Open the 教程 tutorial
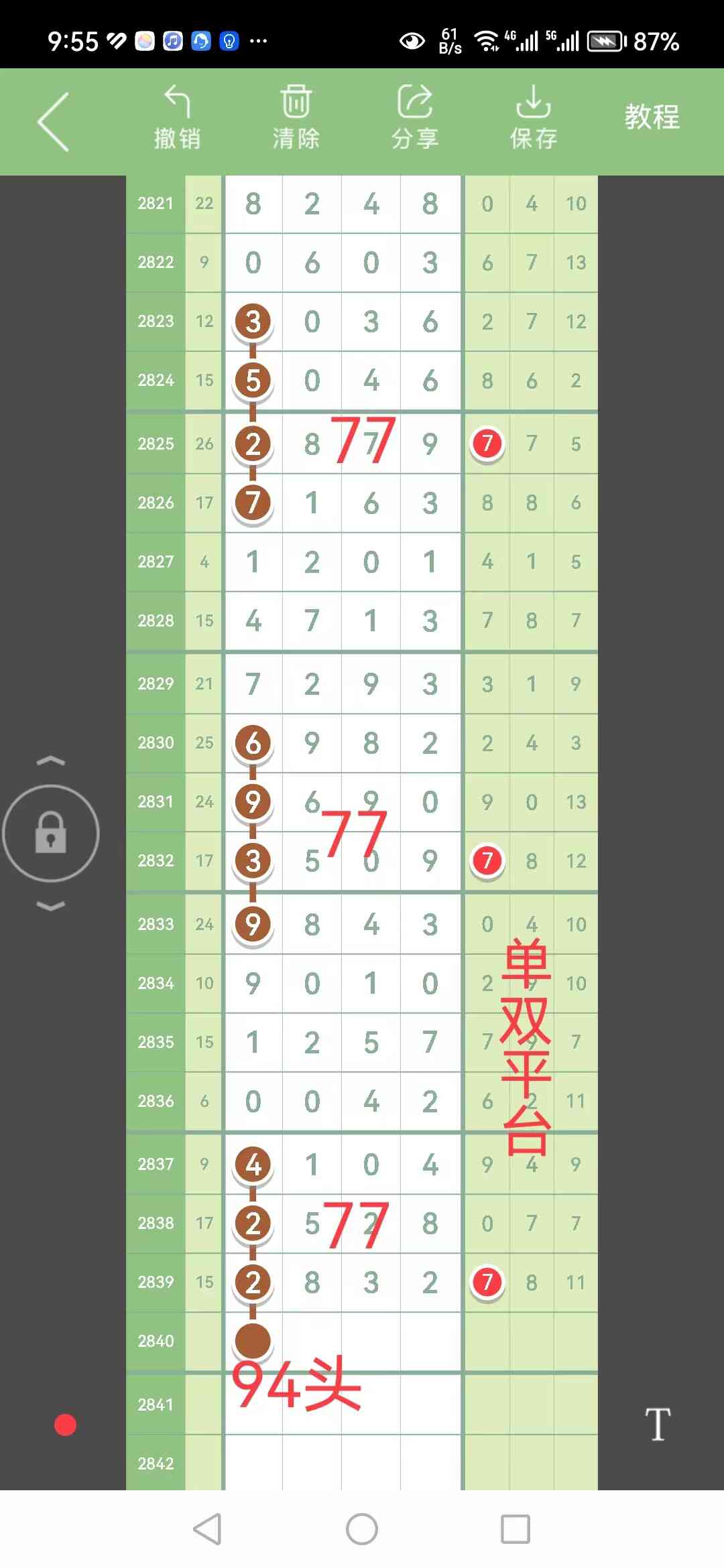This screenshot has width=724, height=1568. pos(652,117)
